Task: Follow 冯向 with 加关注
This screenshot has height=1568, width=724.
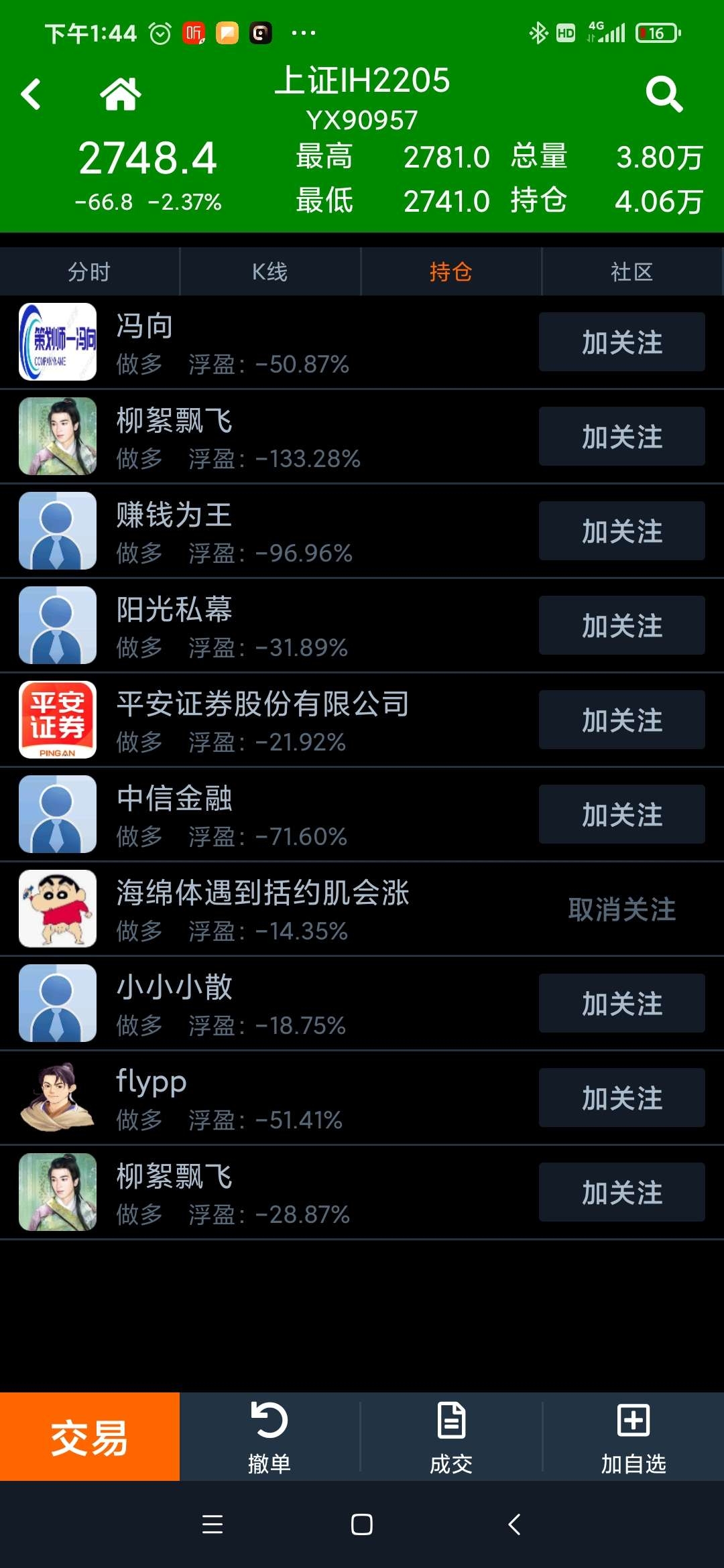Action: tap(621, 342)
